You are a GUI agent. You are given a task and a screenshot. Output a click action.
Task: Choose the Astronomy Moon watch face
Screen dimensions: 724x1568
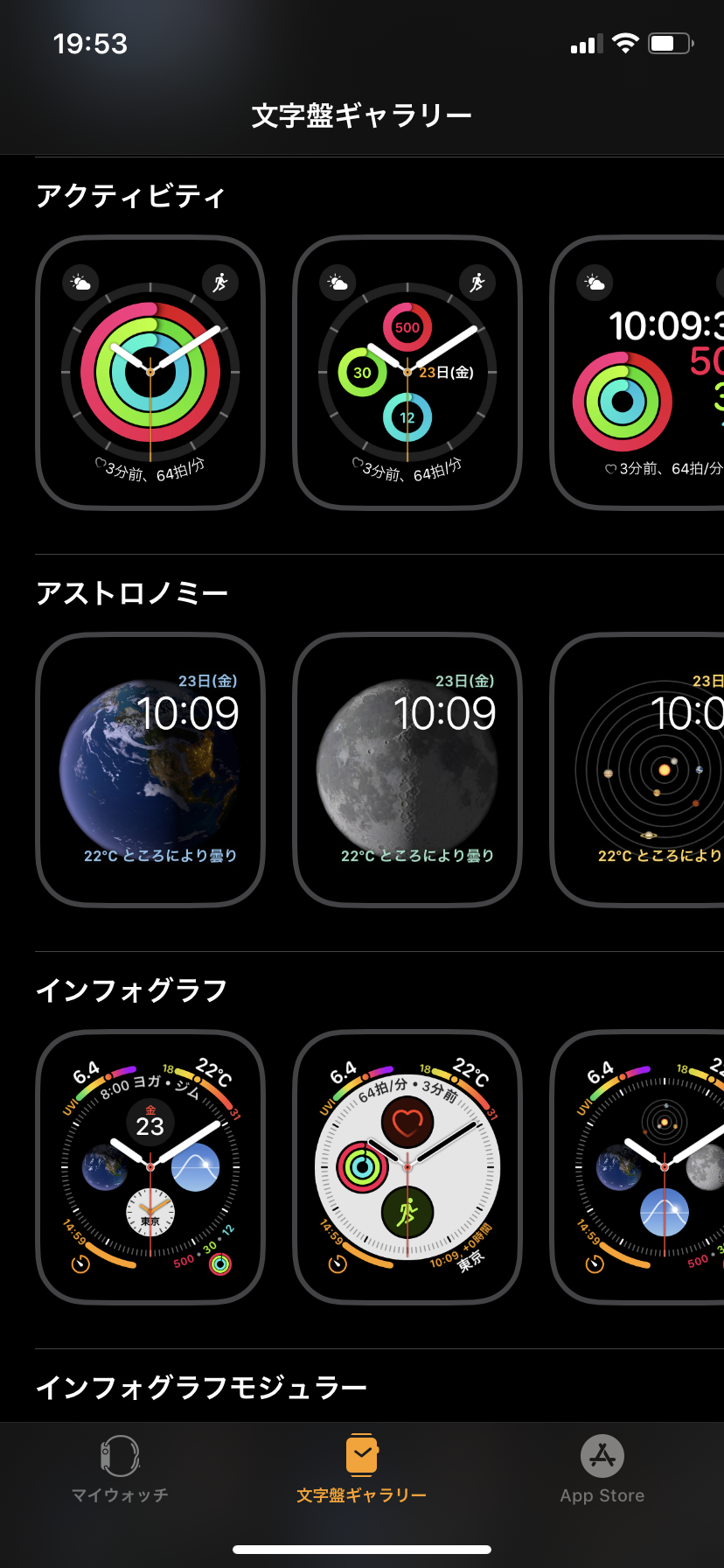tap(407, 770)
